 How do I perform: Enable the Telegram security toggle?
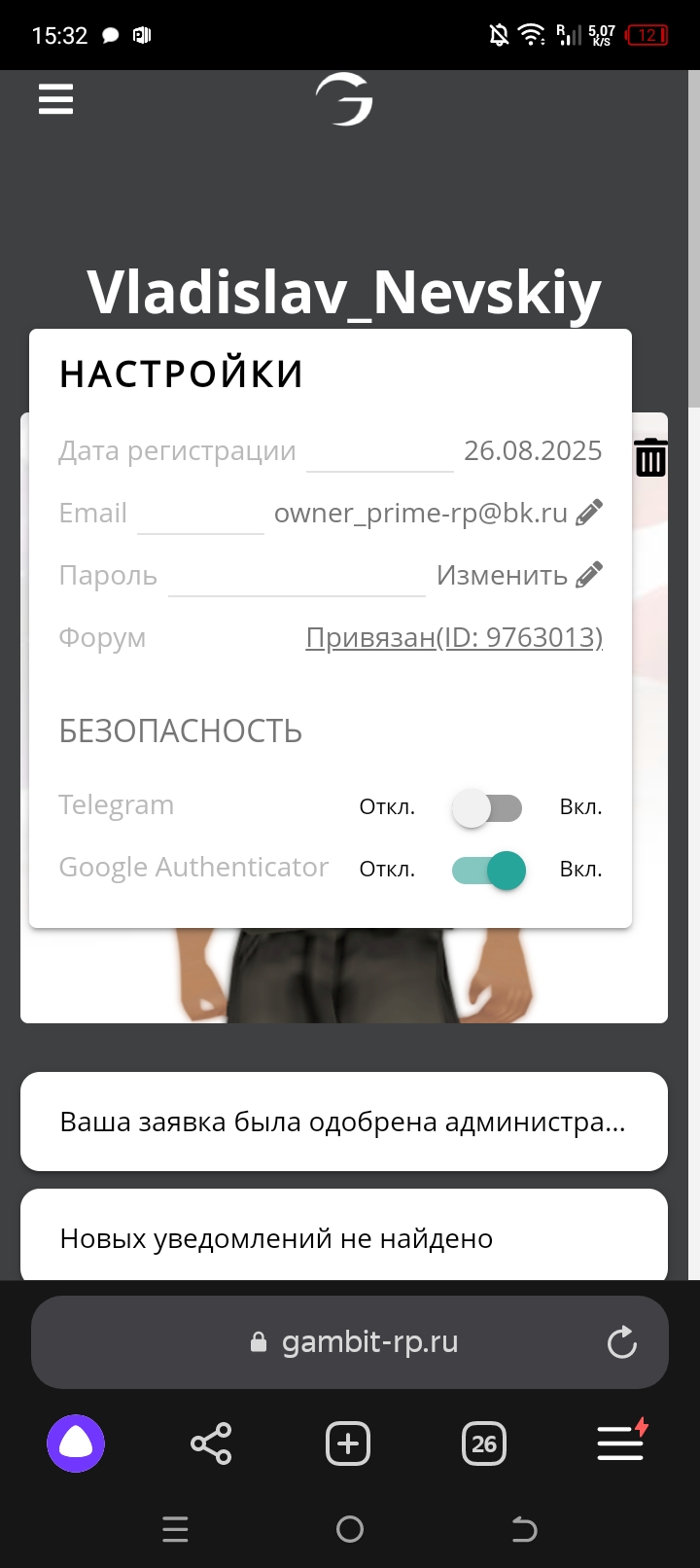tap(487, 808)
